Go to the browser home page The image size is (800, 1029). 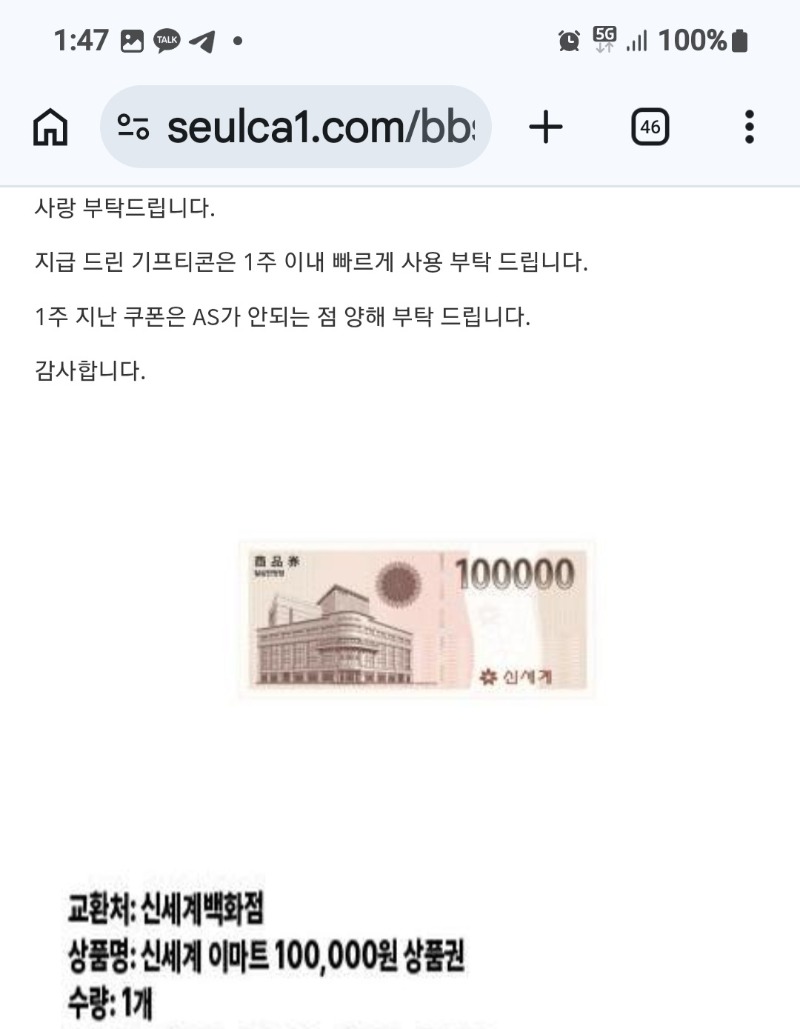tap(50, 127)
